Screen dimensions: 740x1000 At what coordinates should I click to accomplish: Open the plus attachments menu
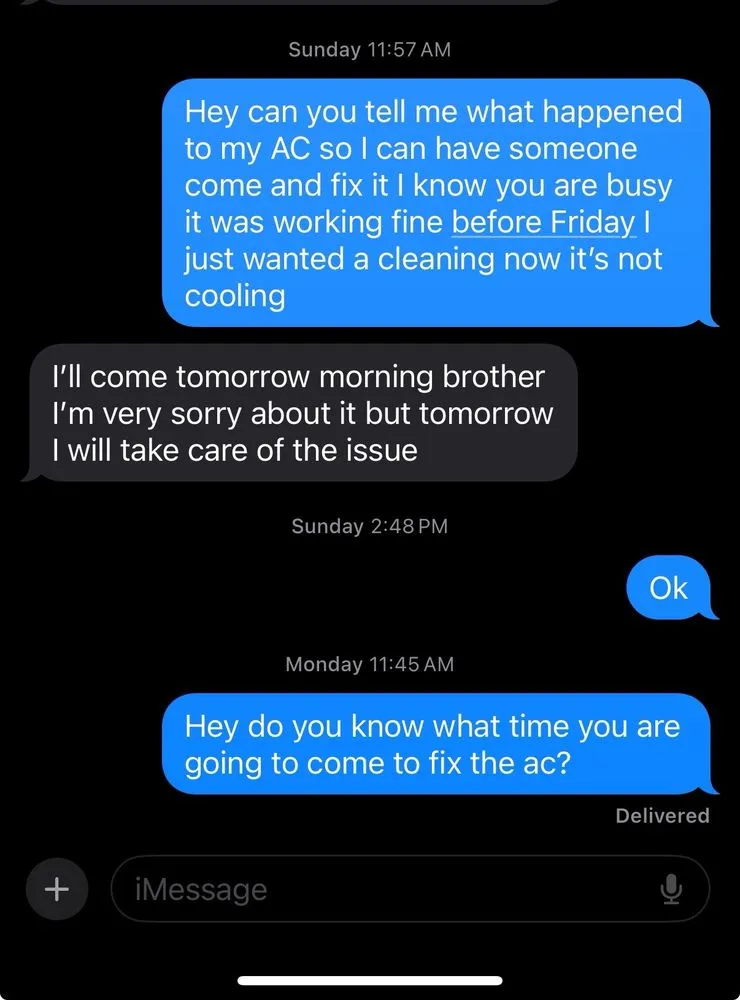click(x=59, y=888)
